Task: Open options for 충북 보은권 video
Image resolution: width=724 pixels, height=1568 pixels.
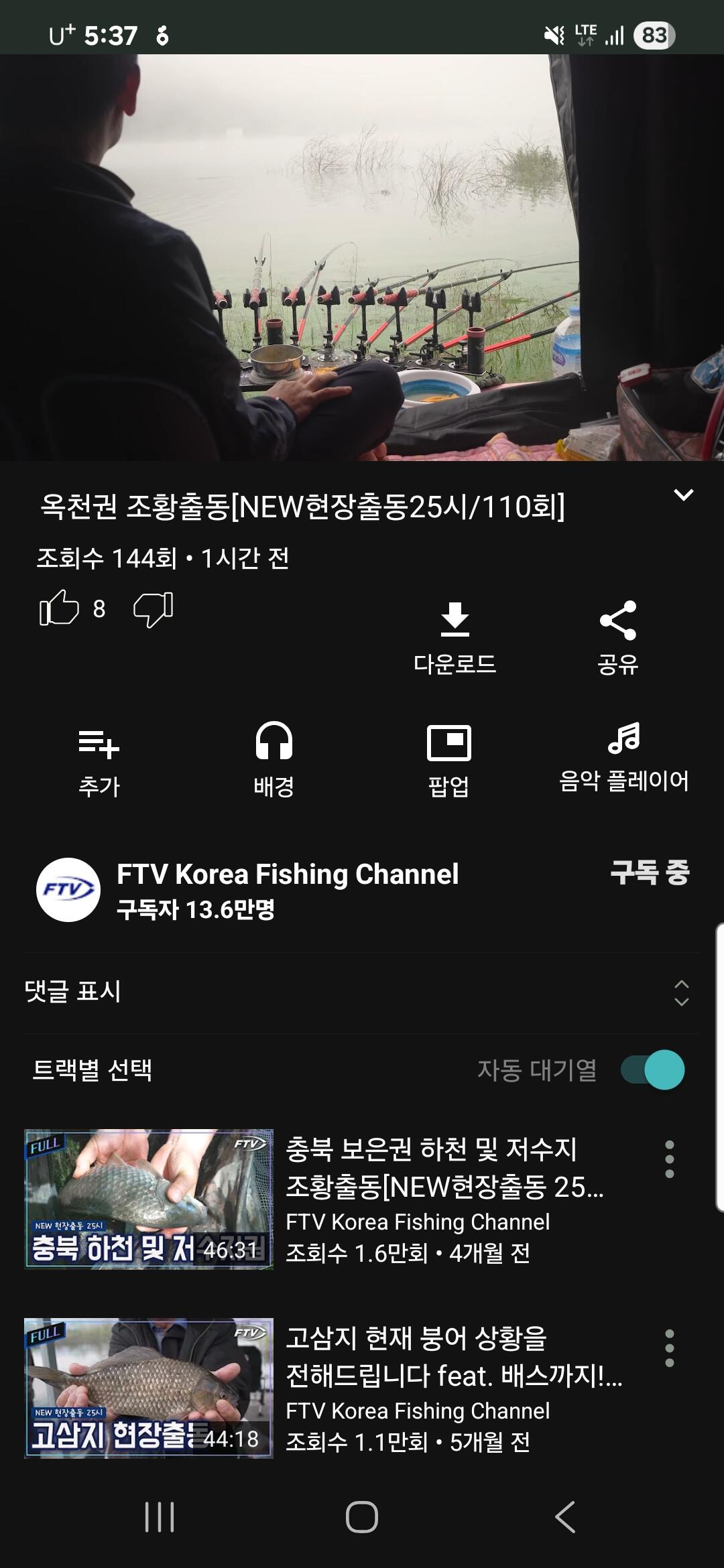Action: click(x=669, y=1159)
